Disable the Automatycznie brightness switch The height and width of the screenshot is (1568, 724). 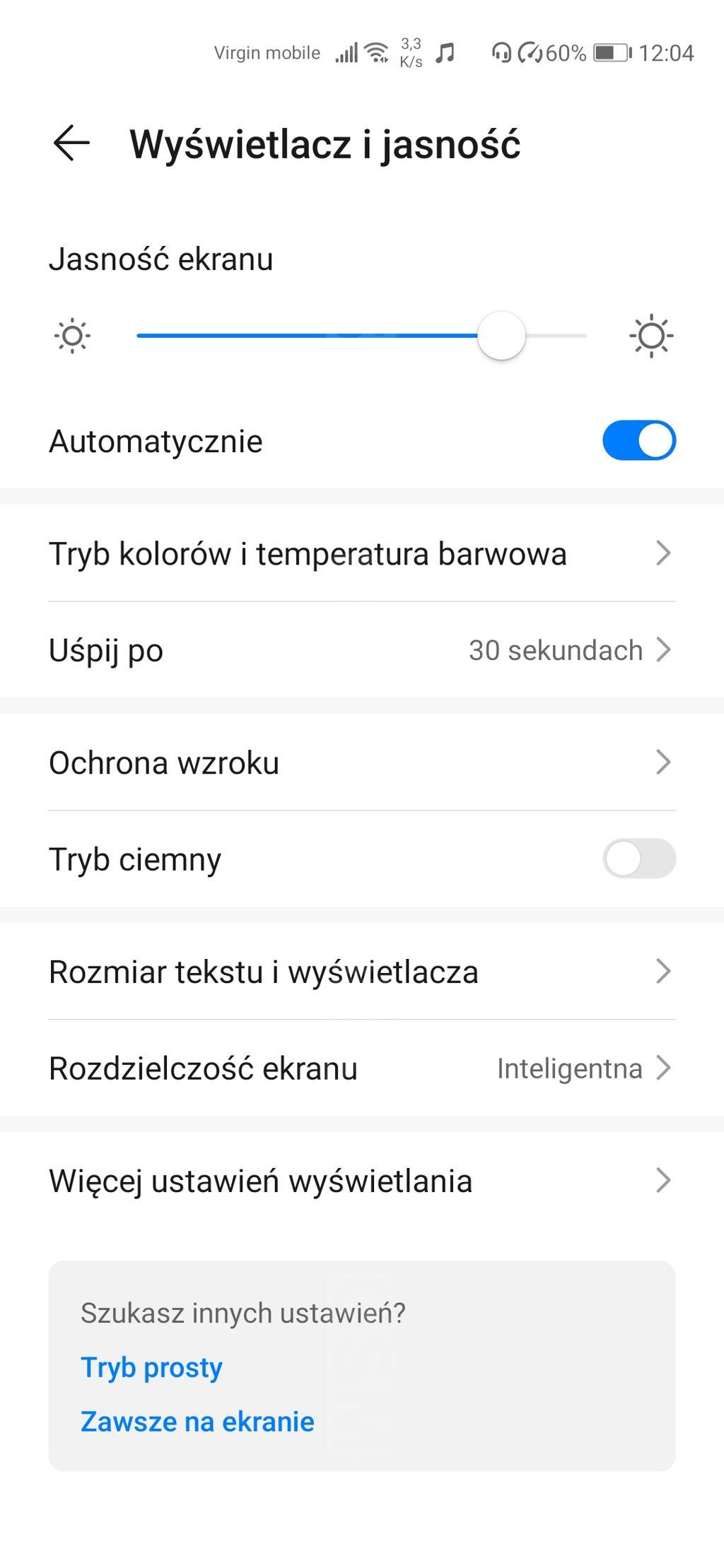638,441
